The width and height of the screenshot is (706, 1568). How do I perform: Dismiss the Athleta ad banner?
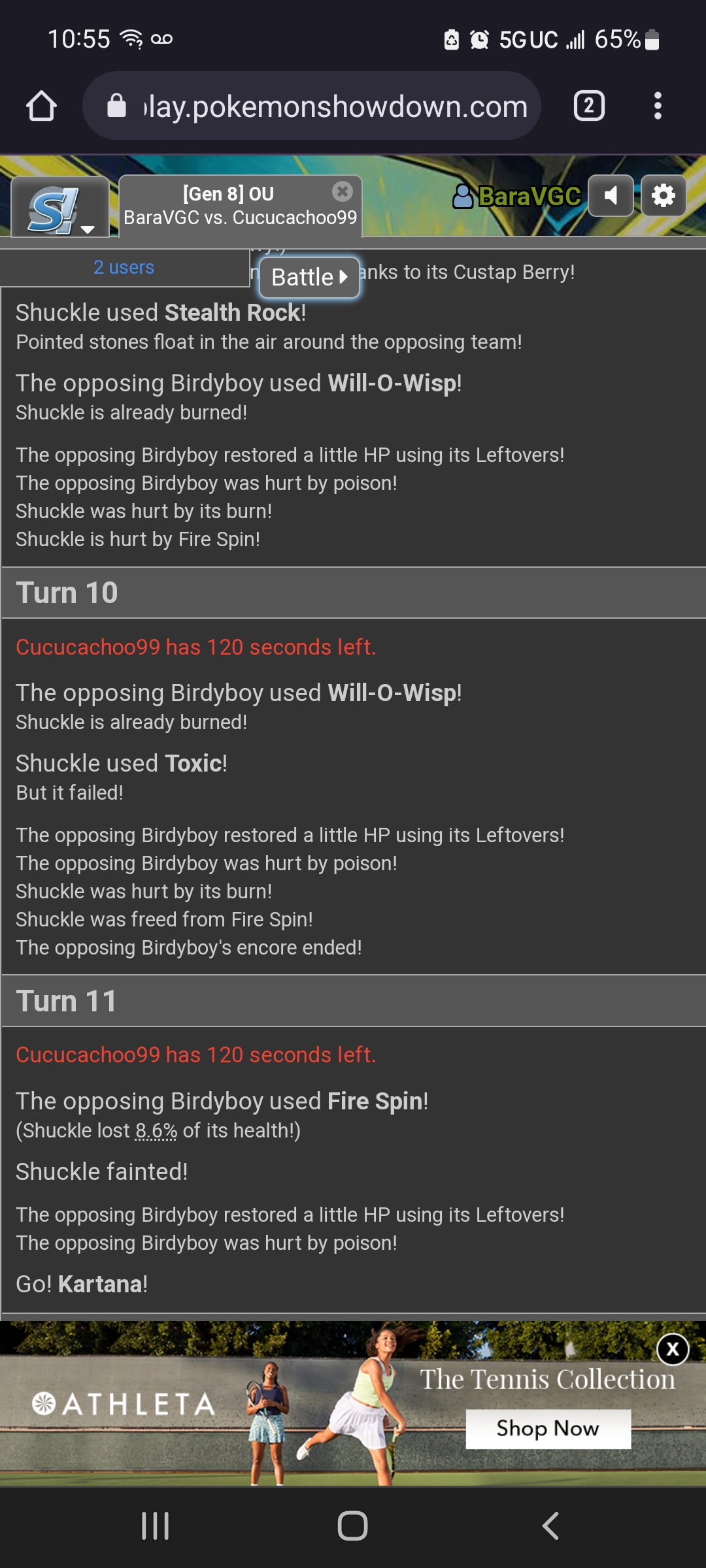tap(673, 1350)
